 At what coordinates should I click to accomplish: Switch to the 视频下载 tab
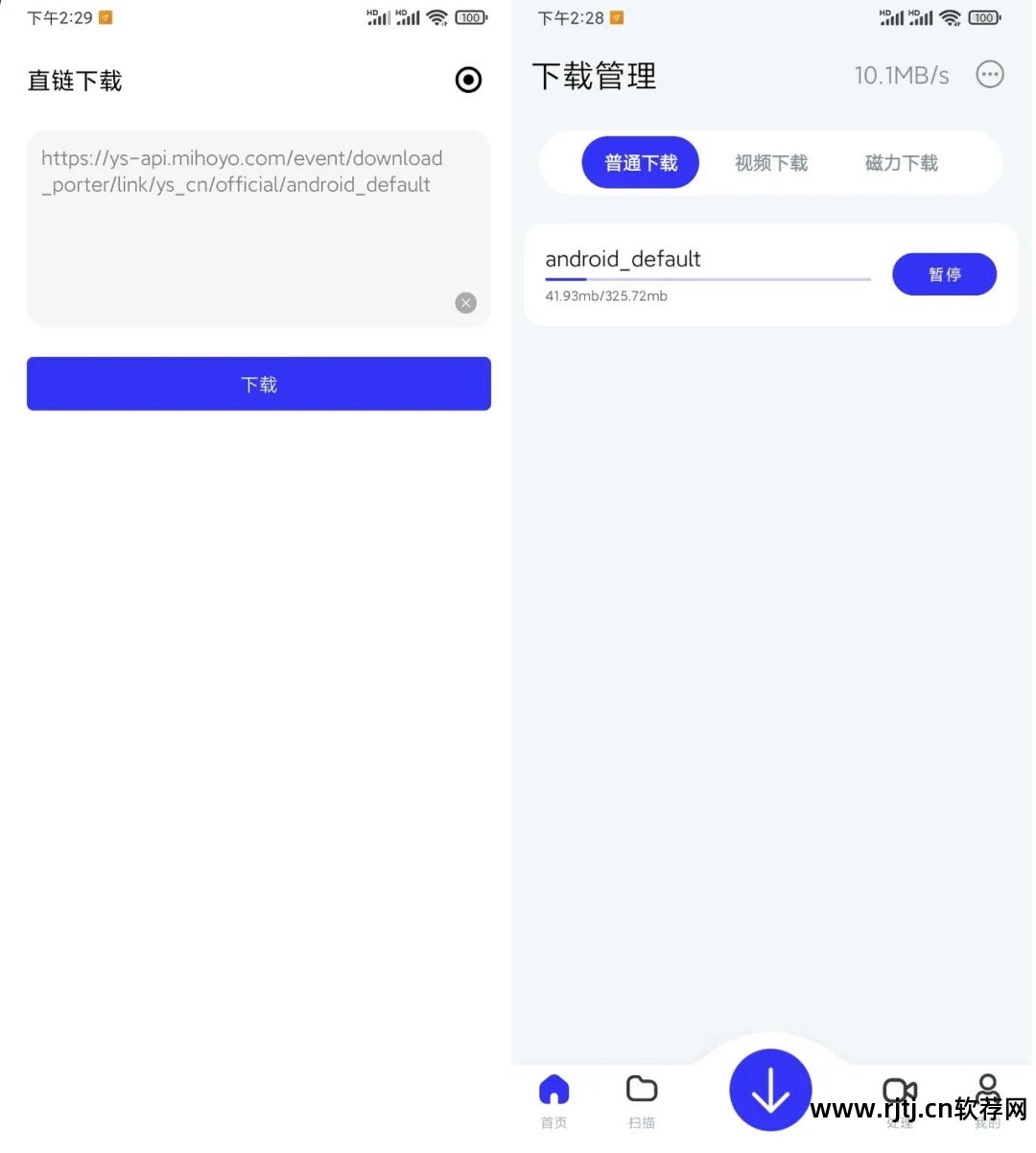pyautogui.click(x=770, y=162)
